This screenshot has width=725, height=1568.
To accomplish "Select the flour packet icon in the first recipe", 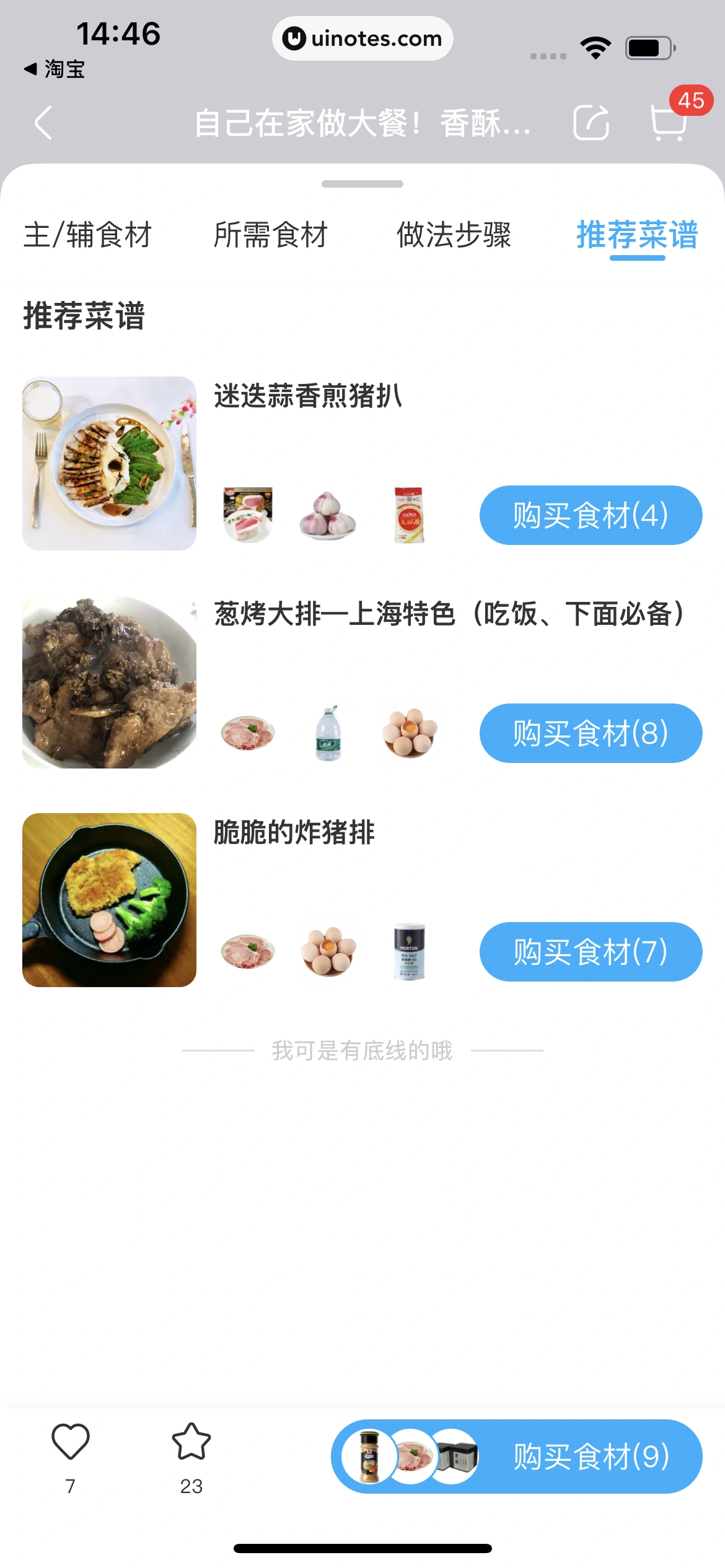I will tap(410, 515).
